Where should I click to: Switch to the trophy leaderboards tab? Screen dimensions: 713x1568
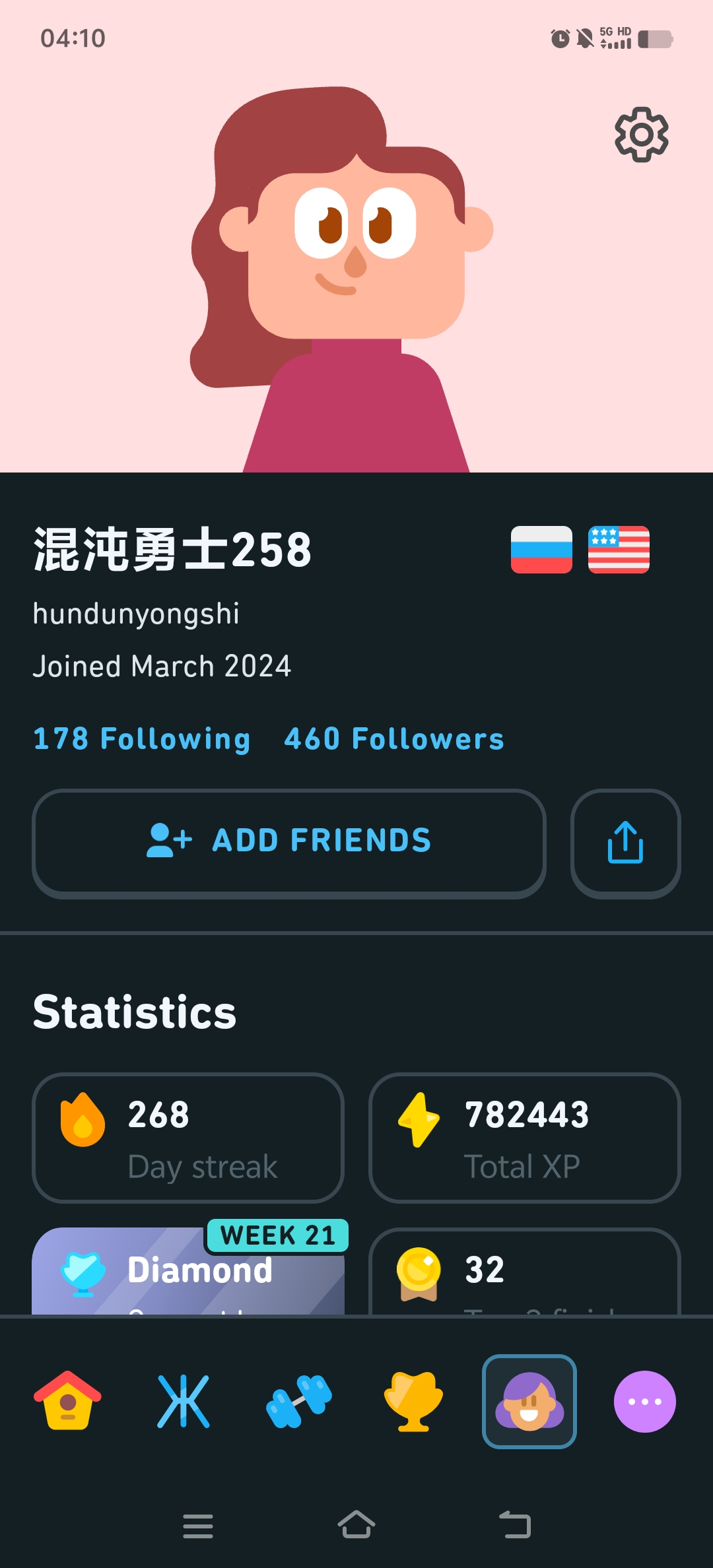pyautogui.click(x=414, y=1400)
